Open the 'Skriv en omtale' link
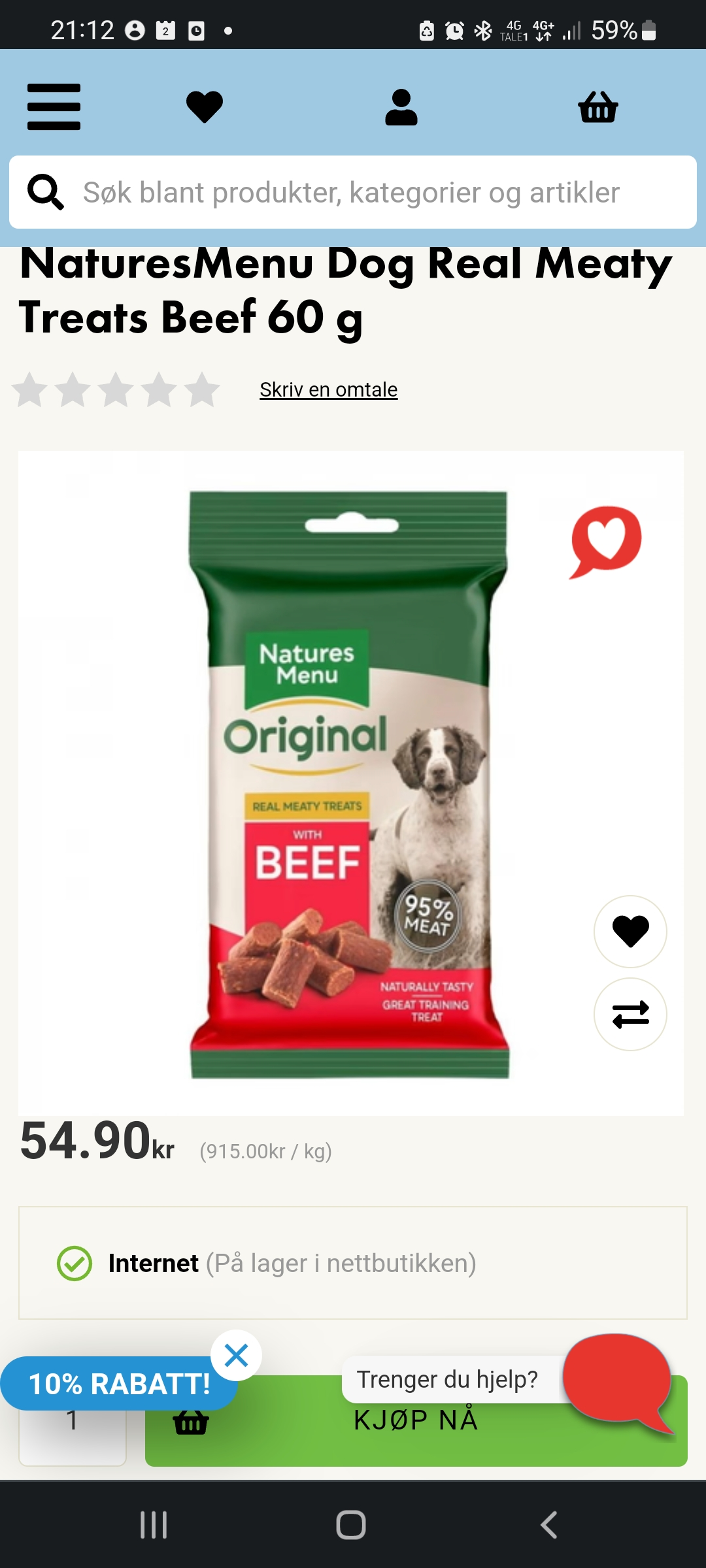The width and height of the screenshot is (706, 1568). (x=328, y=389)
